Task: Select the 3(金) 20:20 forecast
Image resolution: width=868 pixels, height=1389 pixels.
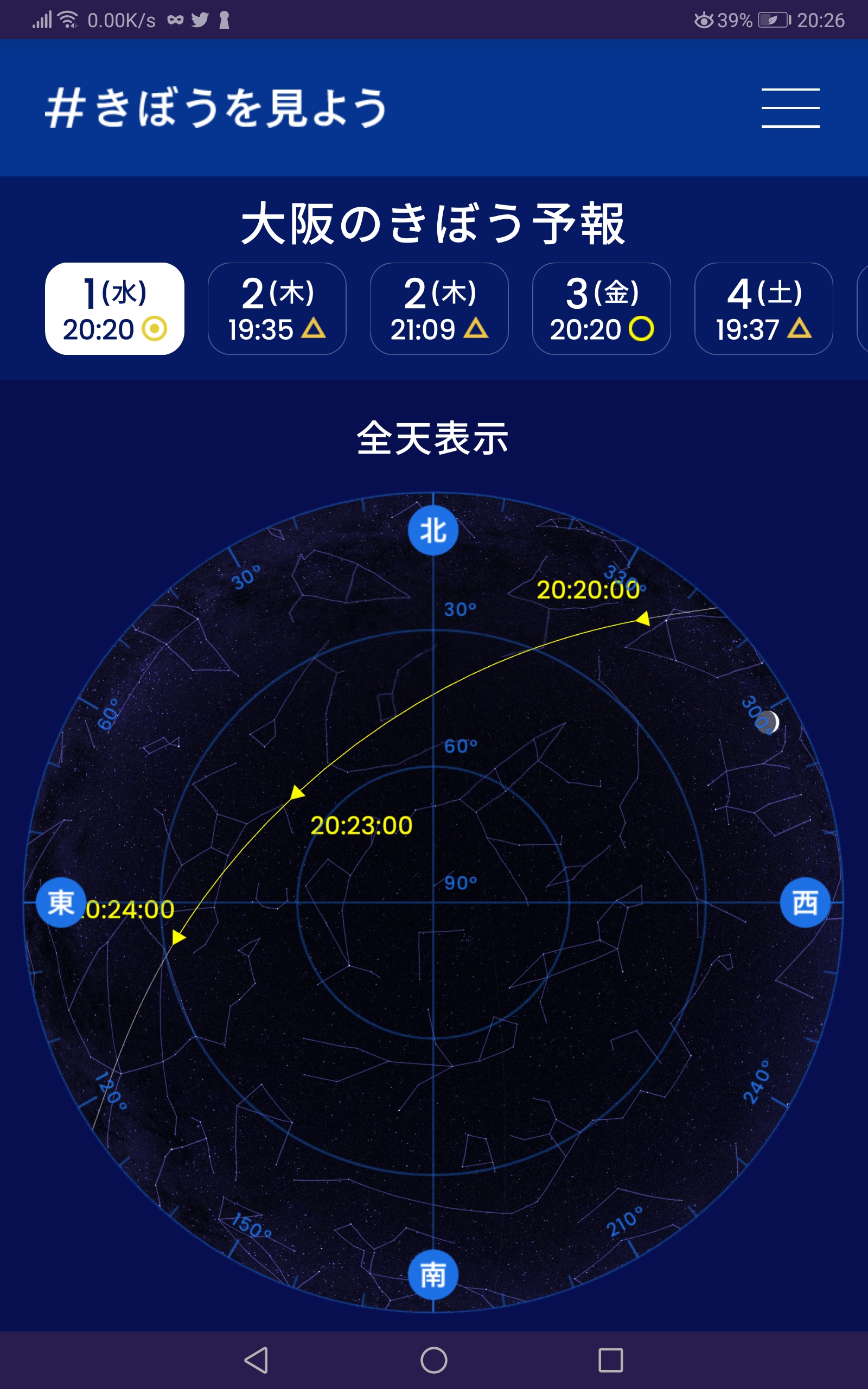Action: click(602, 309)
